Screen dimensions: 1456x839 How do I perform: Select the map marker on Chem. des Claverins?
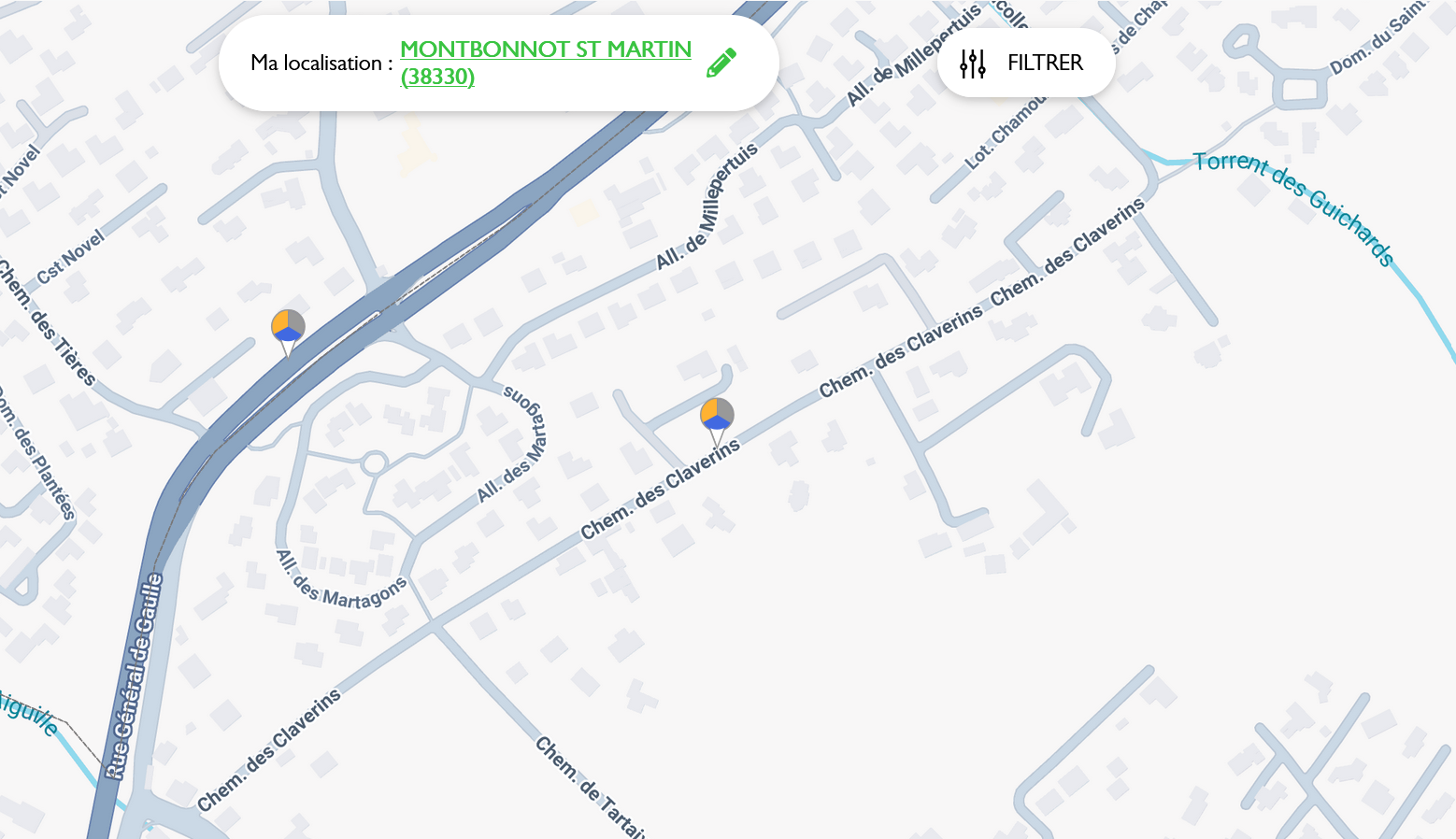pos(717,416)
